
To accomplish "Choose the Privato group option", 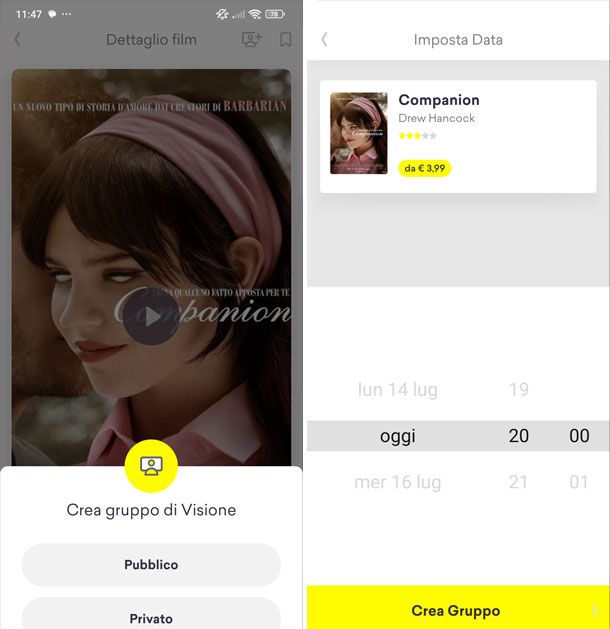I will click(151, 616).
